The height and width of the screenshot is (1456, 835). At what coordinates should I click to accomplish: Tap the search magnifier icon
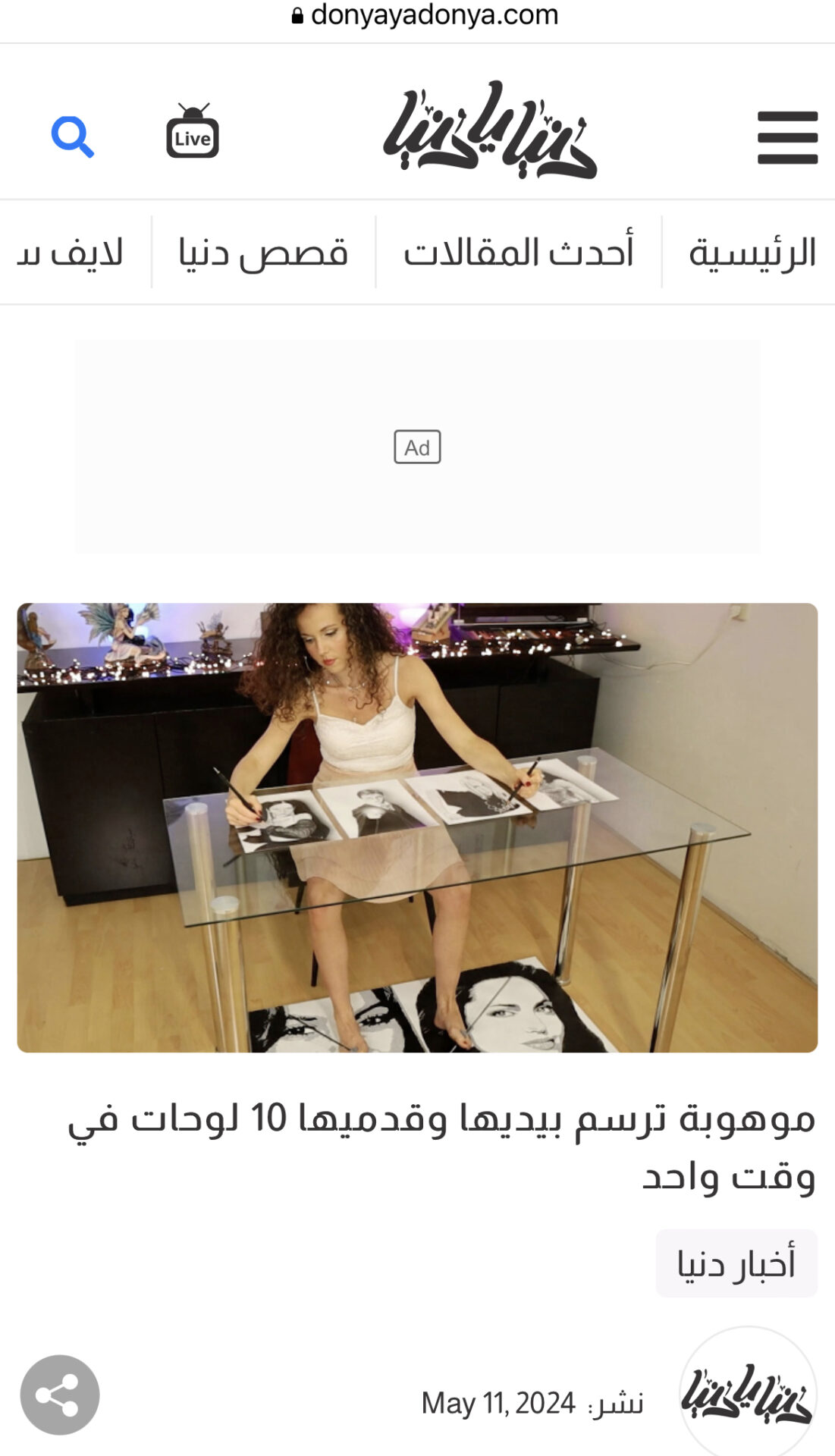73,137
